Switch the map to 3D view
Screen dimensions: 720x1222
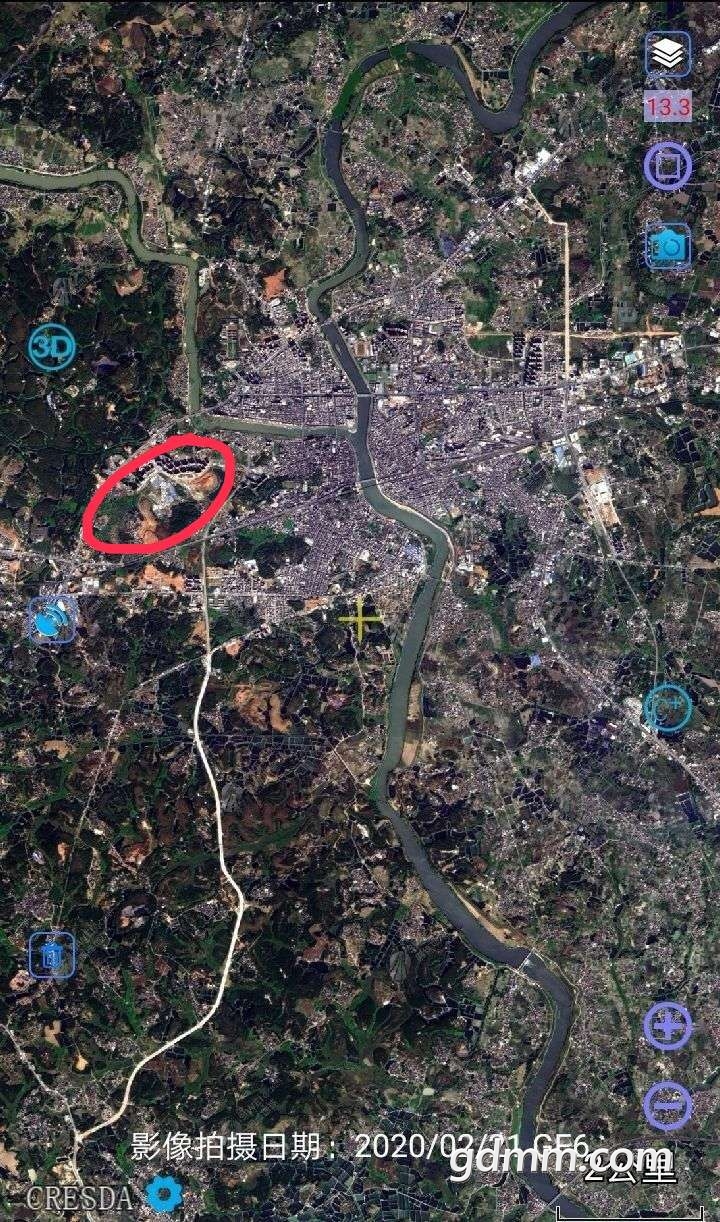point(51,348)
